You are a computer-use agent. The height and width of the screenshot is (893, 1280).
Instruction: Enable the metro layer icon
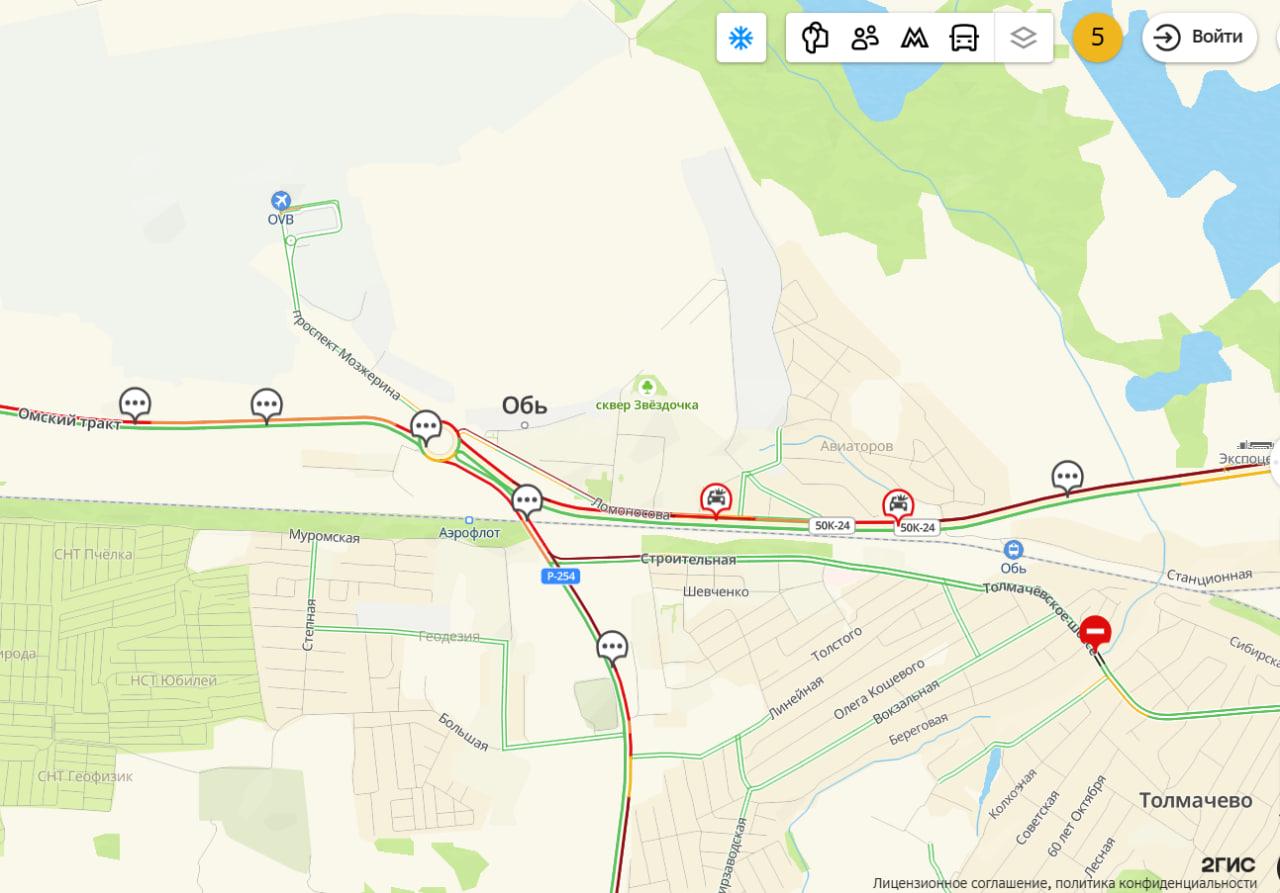pos(914,38)
